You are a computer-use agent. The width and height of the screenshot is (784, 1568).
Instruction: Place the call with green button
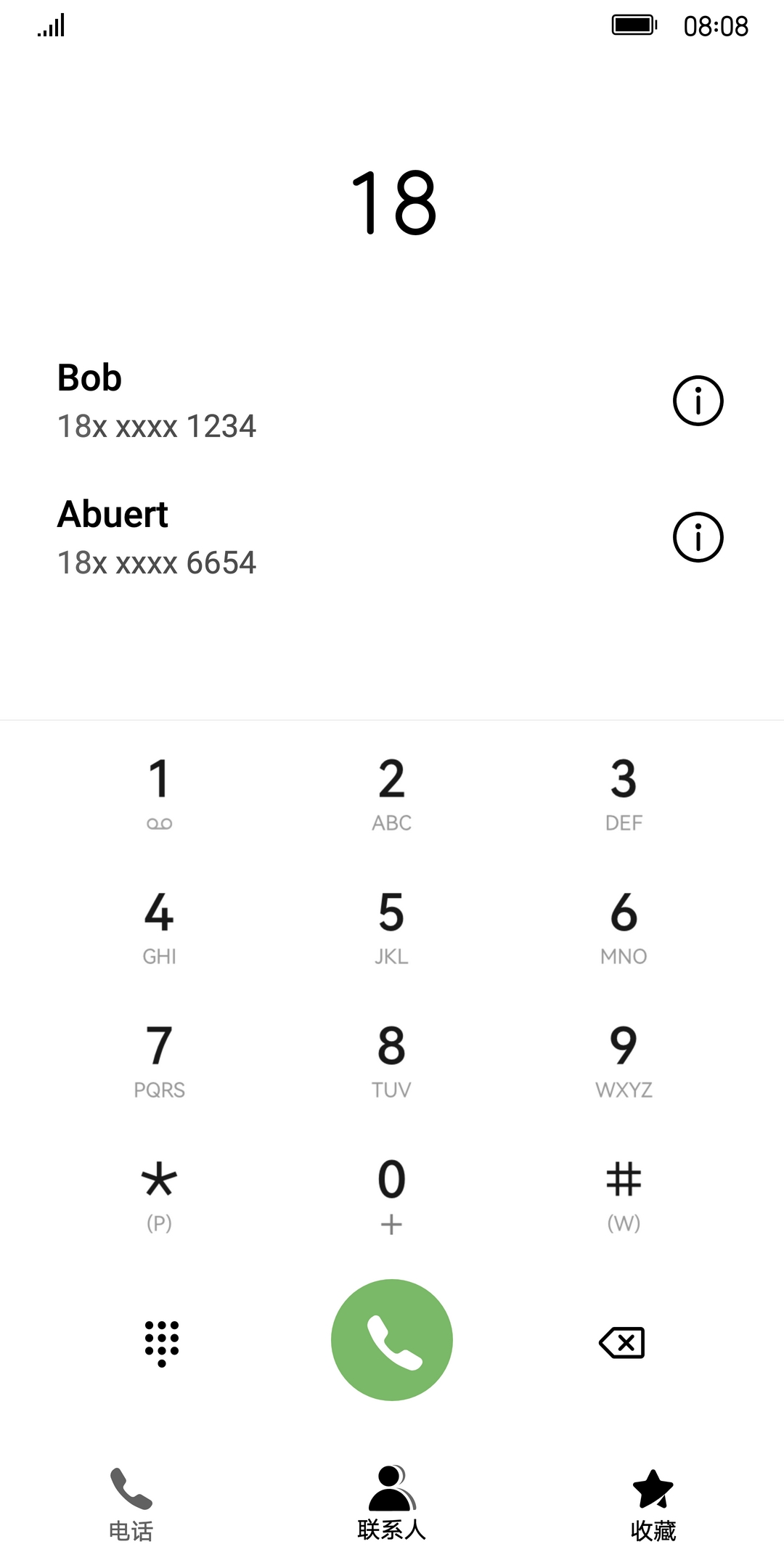click(392, 1340)
